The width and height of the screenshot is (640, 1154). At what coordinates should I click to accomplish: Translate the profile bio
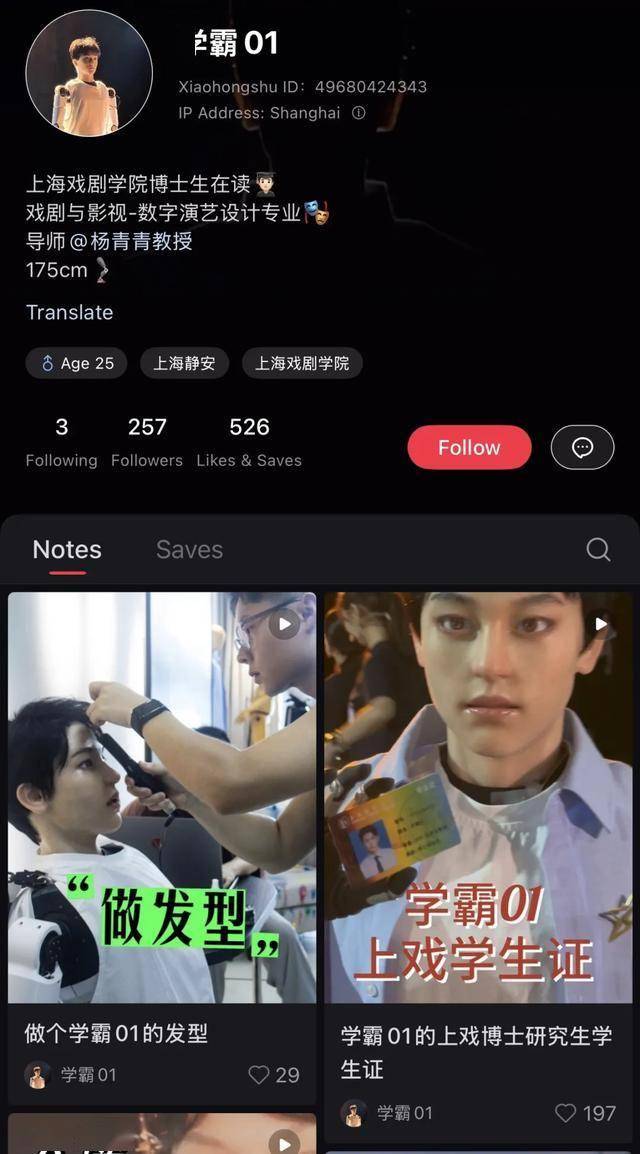pos(69,312)
